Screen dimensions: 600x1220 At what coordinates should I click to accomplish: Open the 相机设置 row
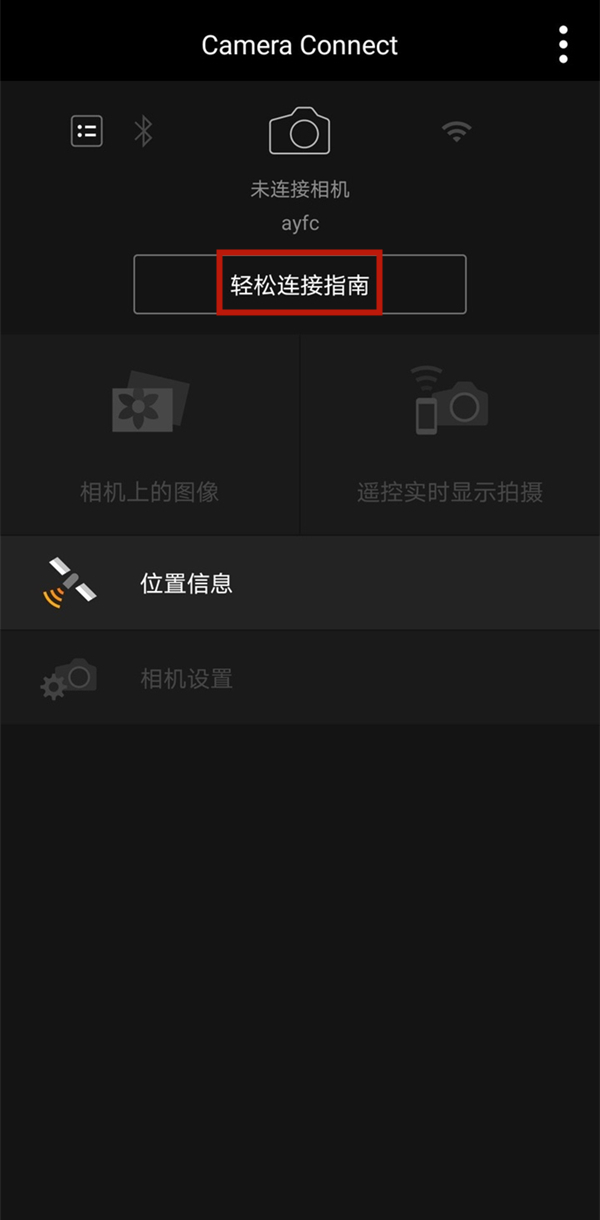click(300, 679)
